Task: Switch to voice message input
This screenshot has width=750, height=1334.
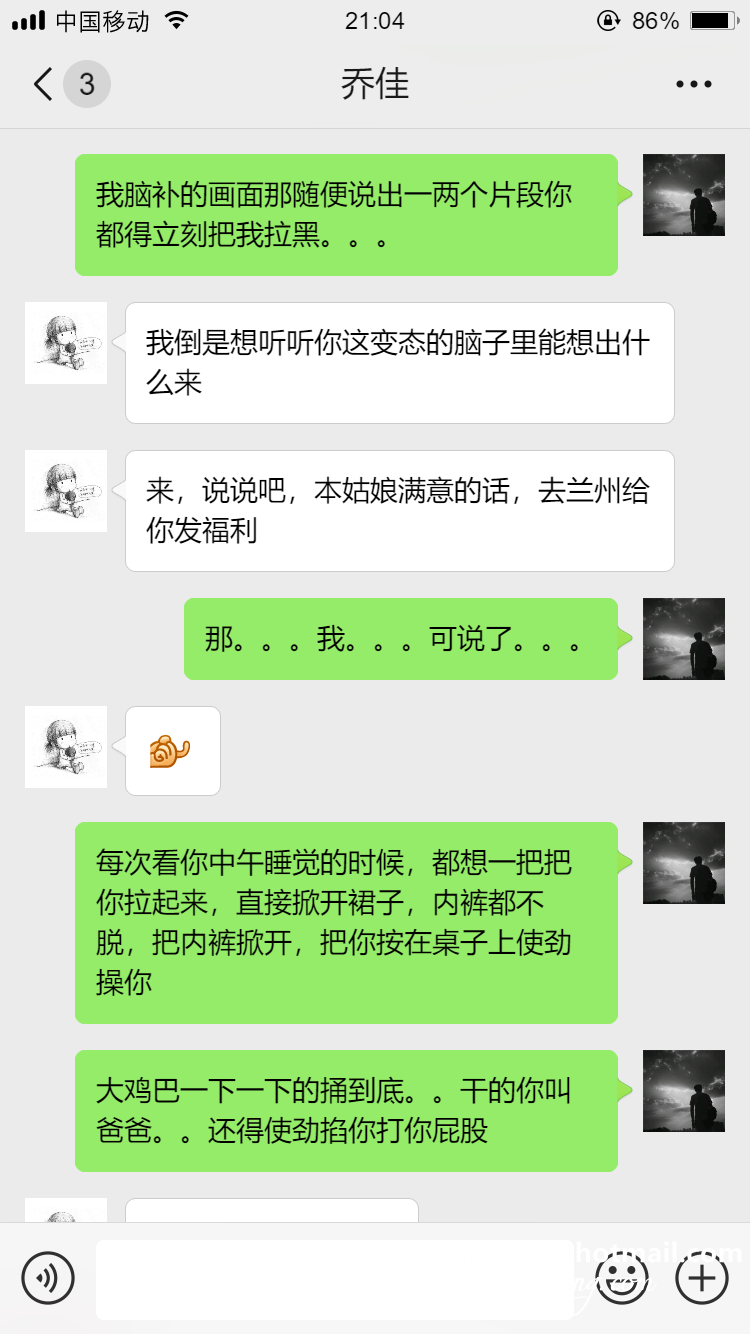Action: point(48,1278)
